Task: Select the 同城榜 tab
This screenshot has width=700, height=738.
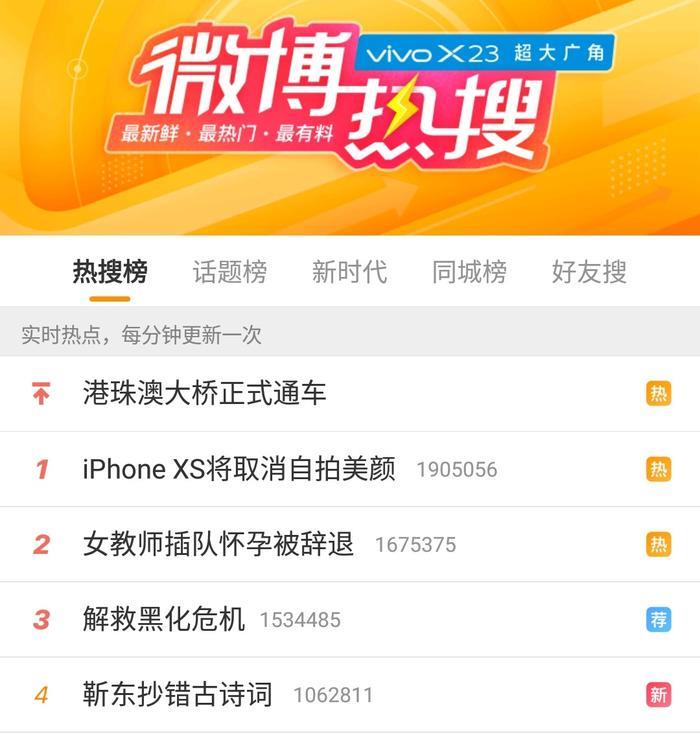Action: pyautogui.click(x=469, y=271)
